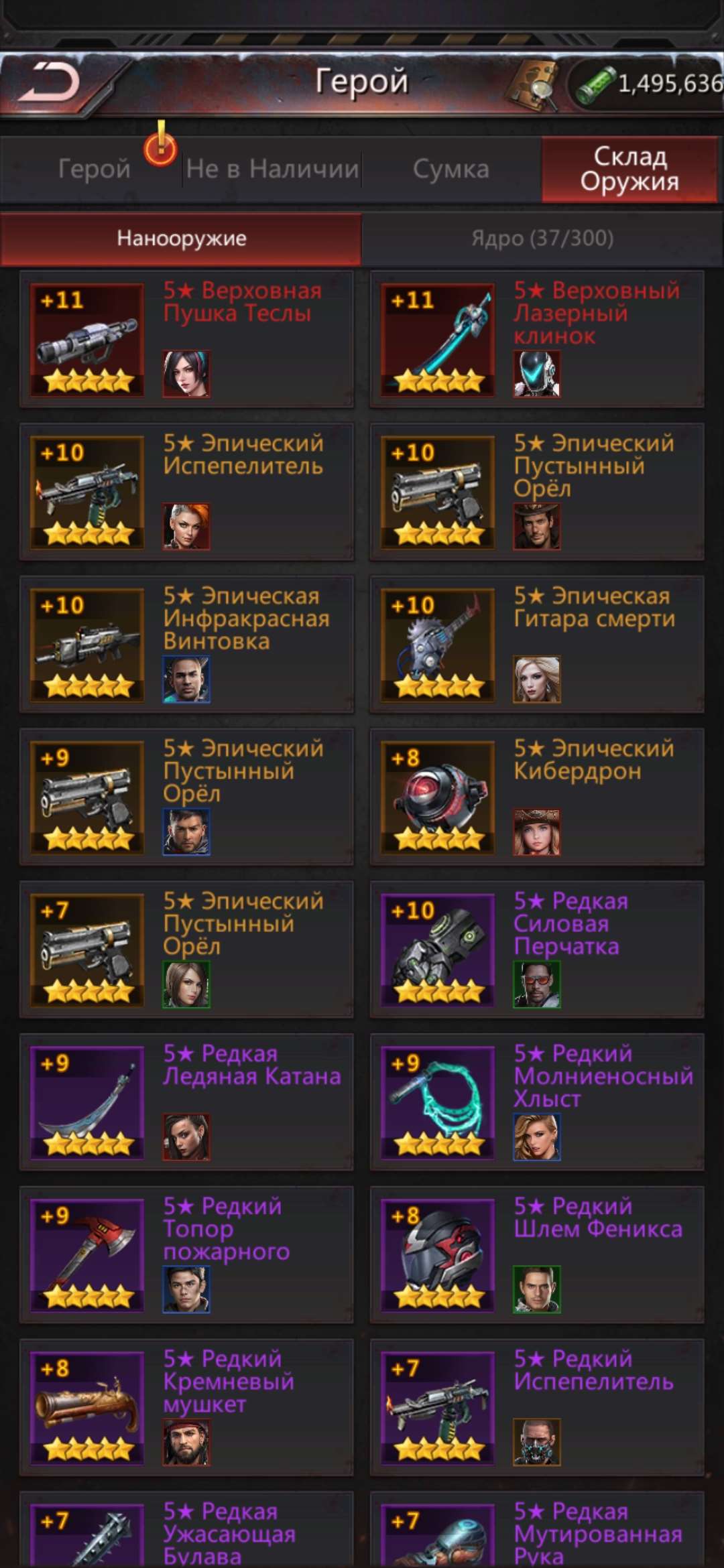Select the Эпическая Гитара смерти card
The width and height of the screenshot is (724, 1568).
(536, 644)
